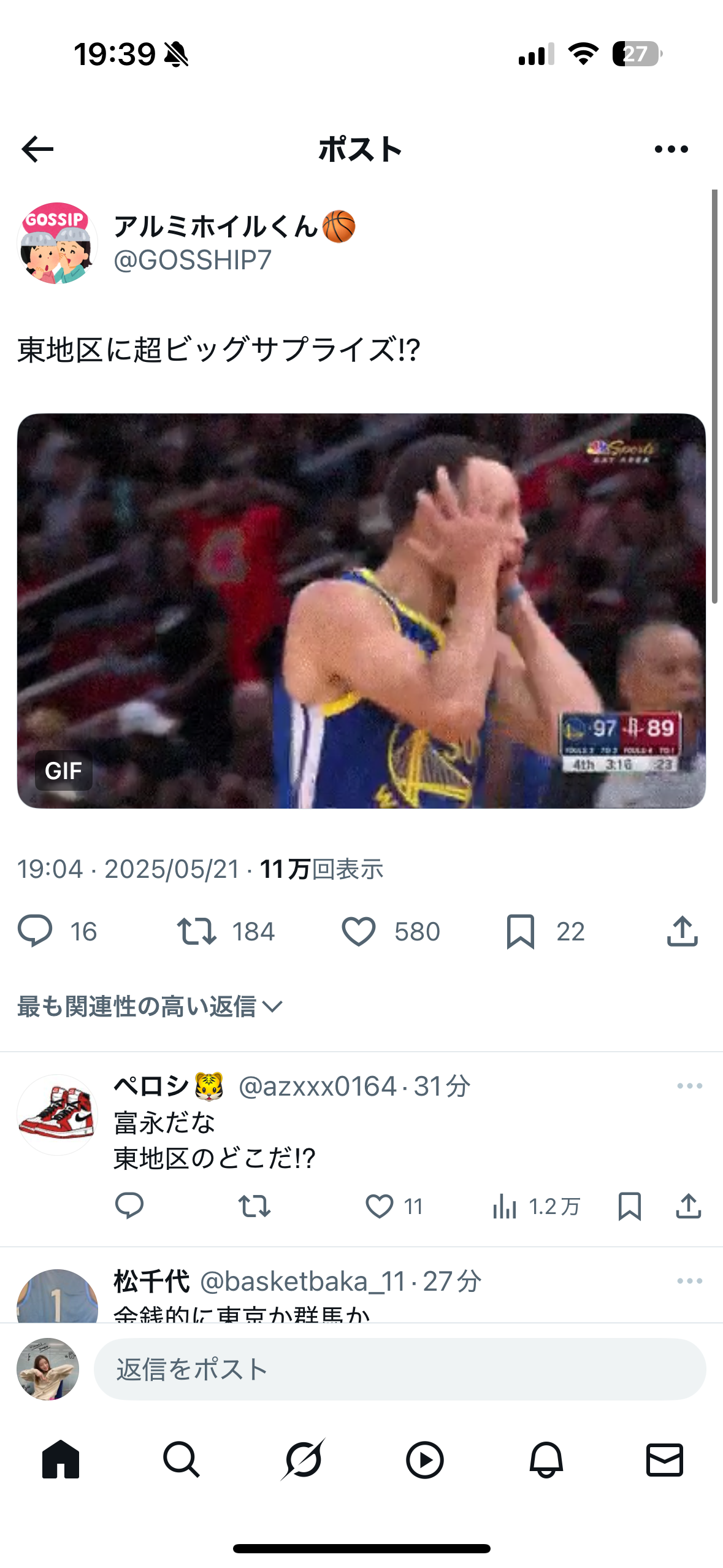Open the post's three-dot options menu
The image size is (723, 1568).
point(671,149)
